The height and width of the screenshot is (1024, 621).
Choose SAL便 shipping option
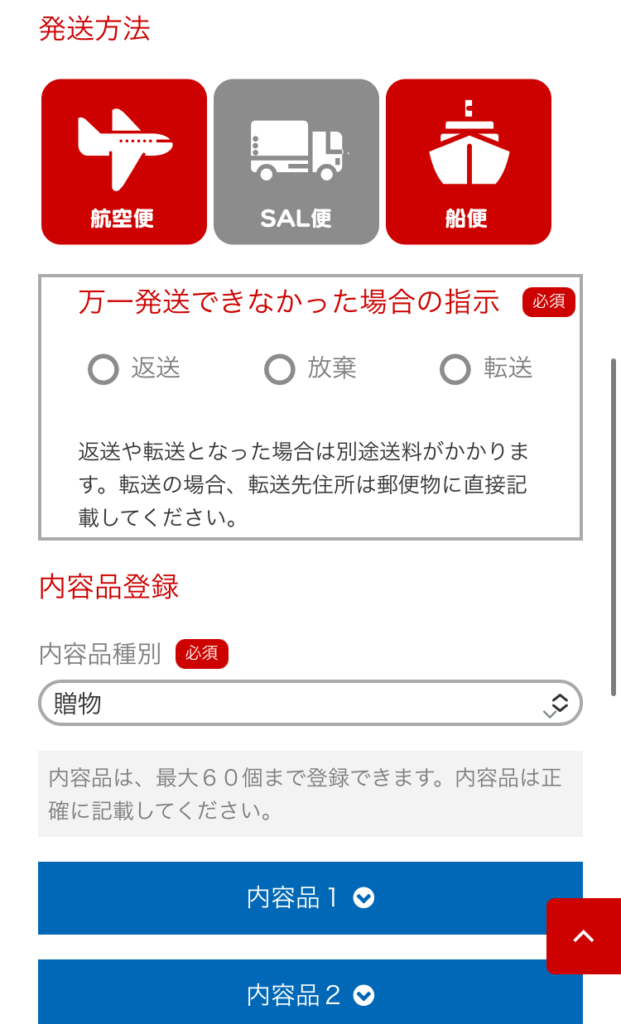click(296, 162)
